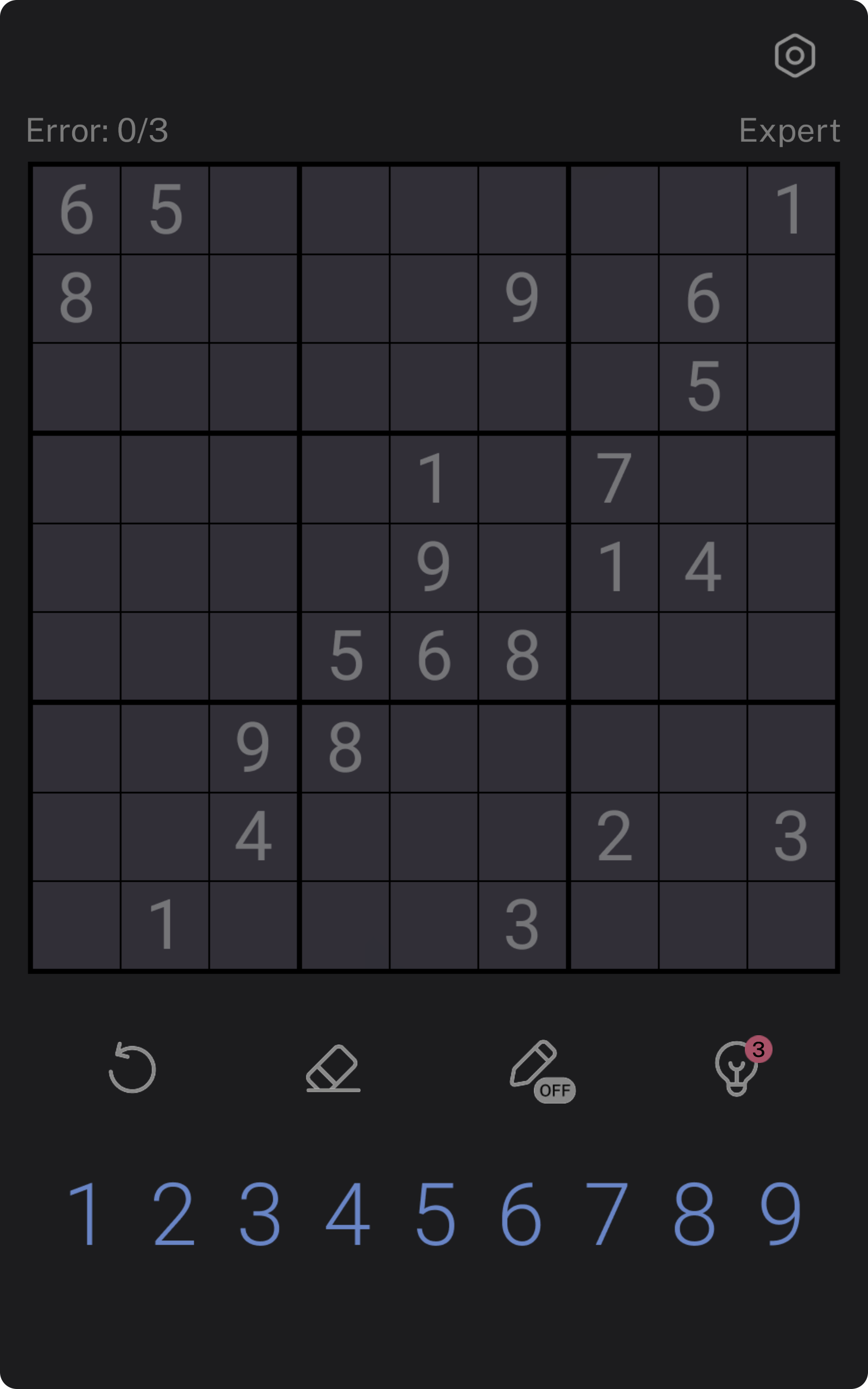
Task: Select the empty bottom-left corner cell
Action: [76, 925]
